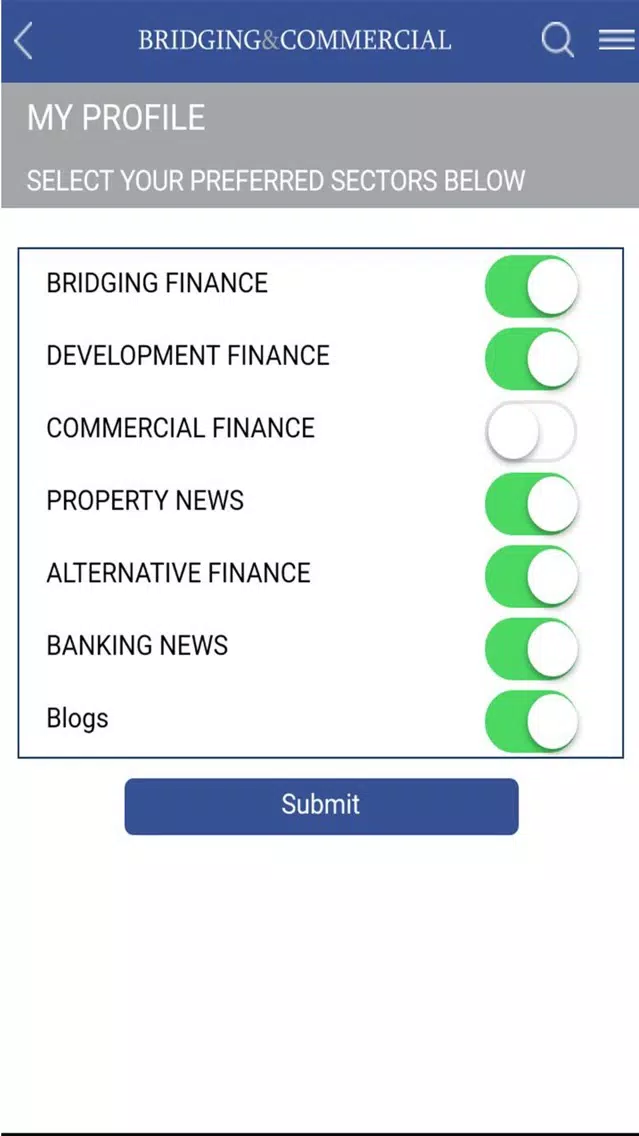Disable Banking News updates

coord(532,648)
